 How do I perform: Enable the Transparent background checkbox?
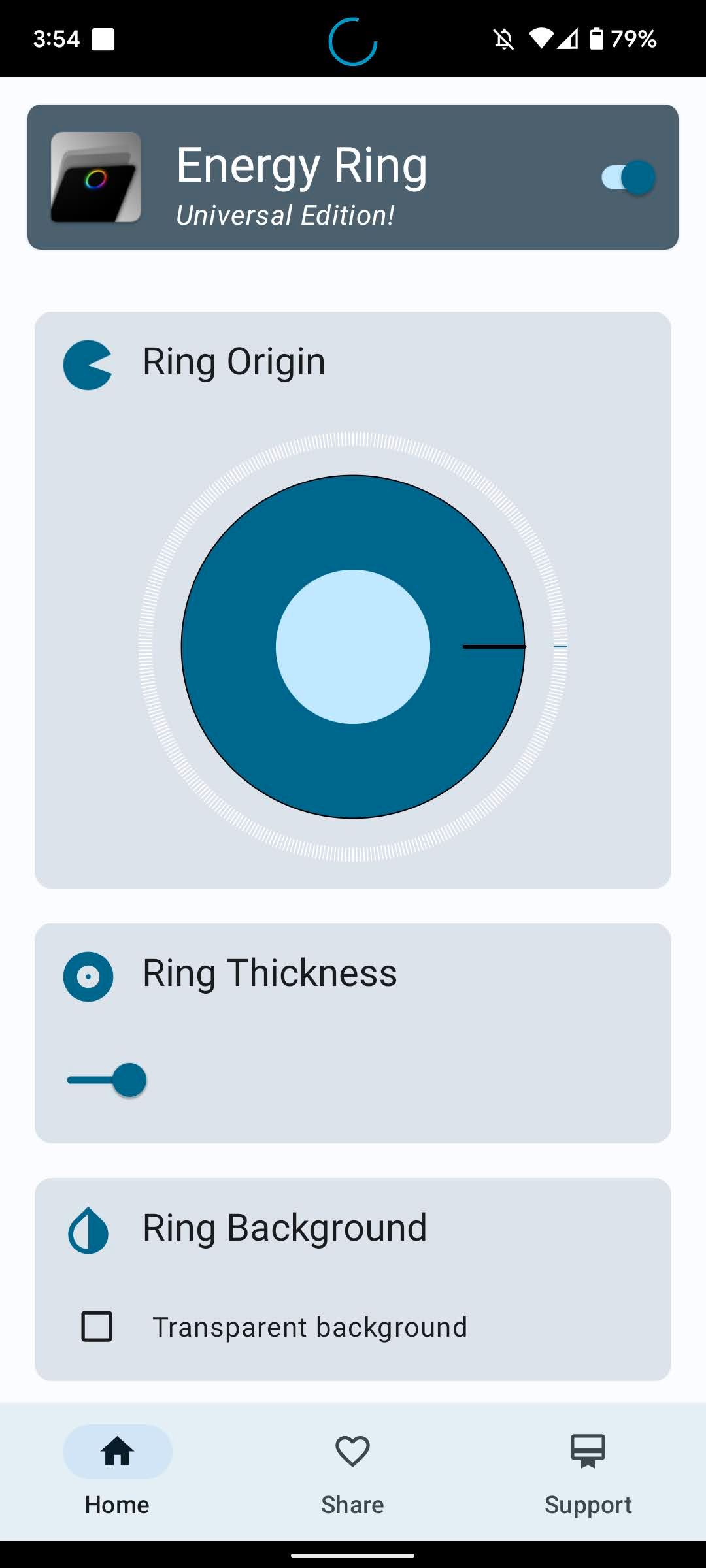click(x=97, y=1327)
